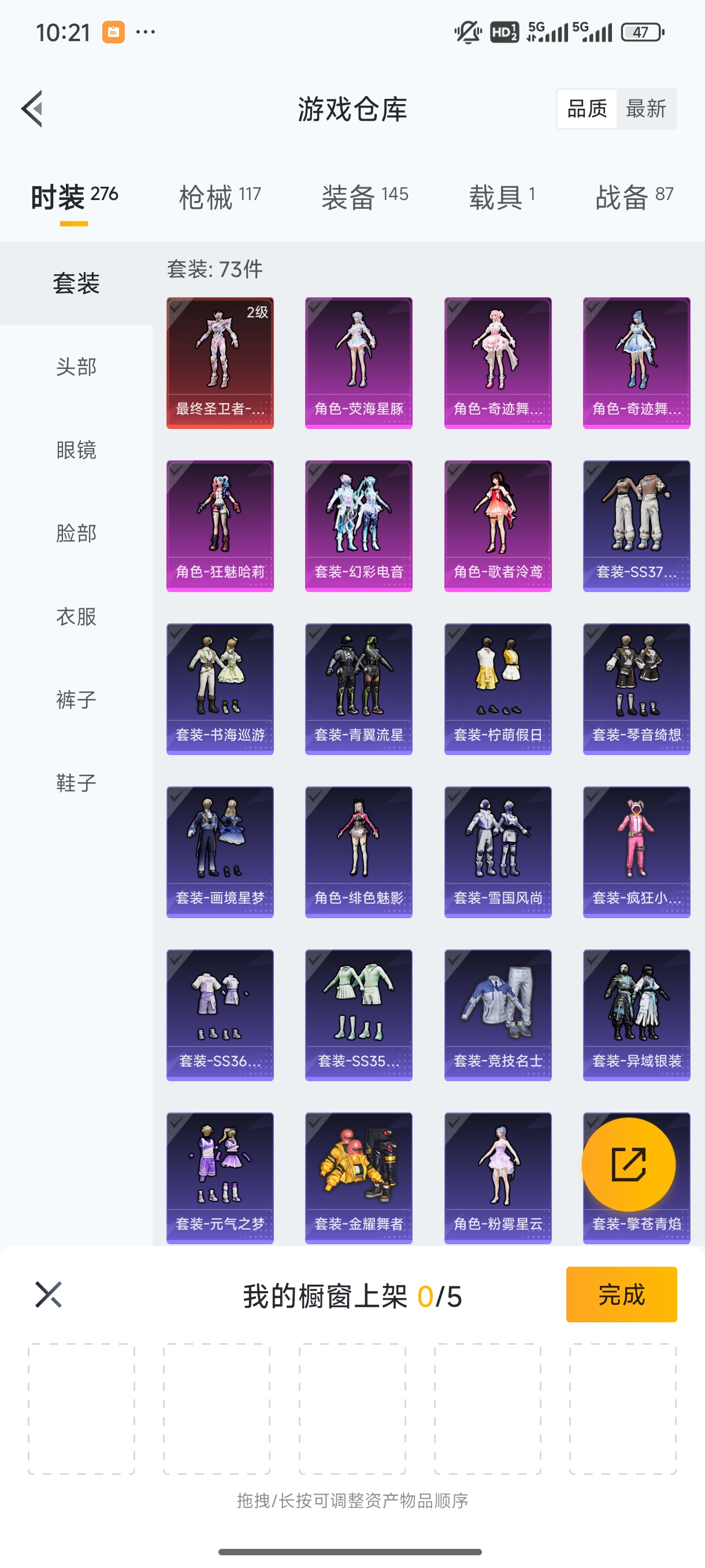
Task: Confirm showcase with 完成 button
Action: click(621, 1294)
